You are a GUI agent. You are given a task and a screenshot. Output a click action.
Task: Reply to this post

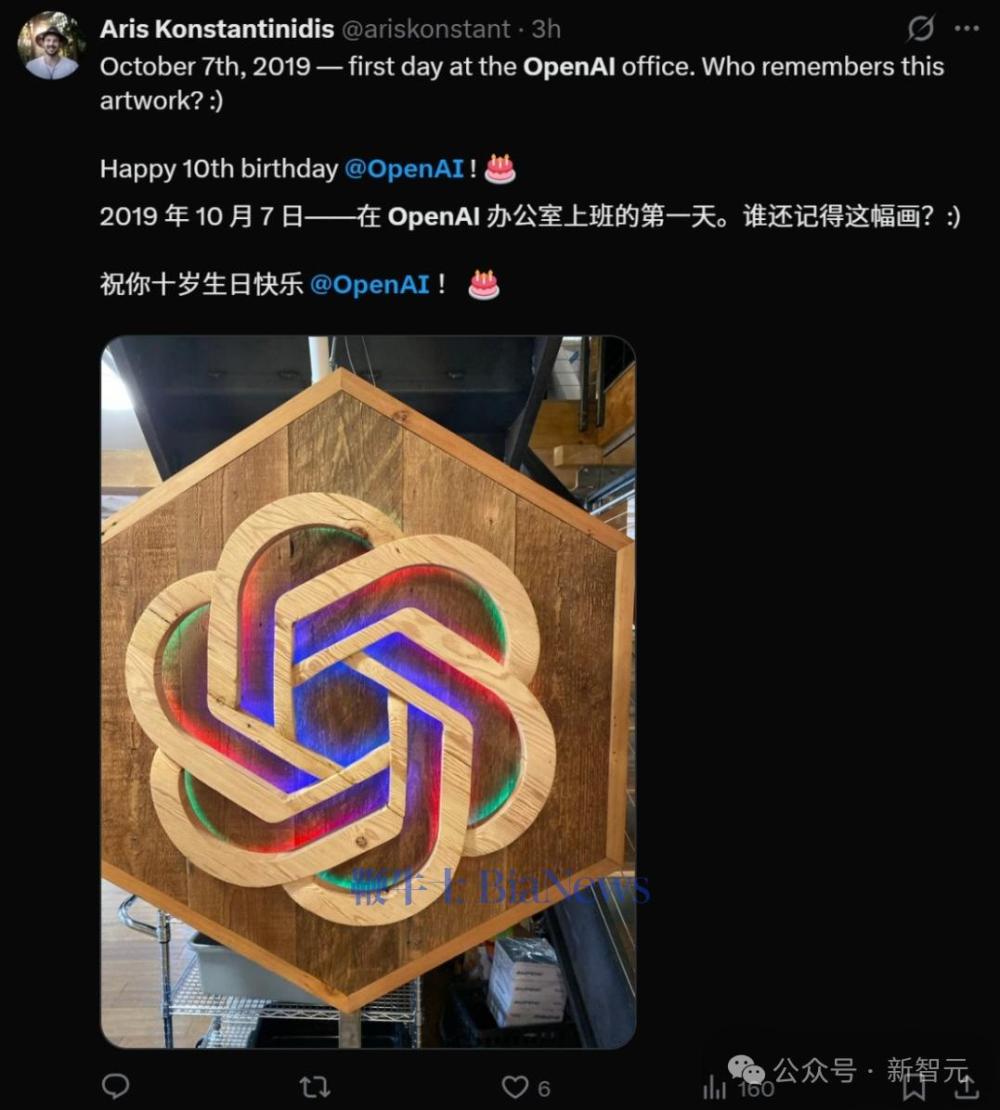point(116,1086)
